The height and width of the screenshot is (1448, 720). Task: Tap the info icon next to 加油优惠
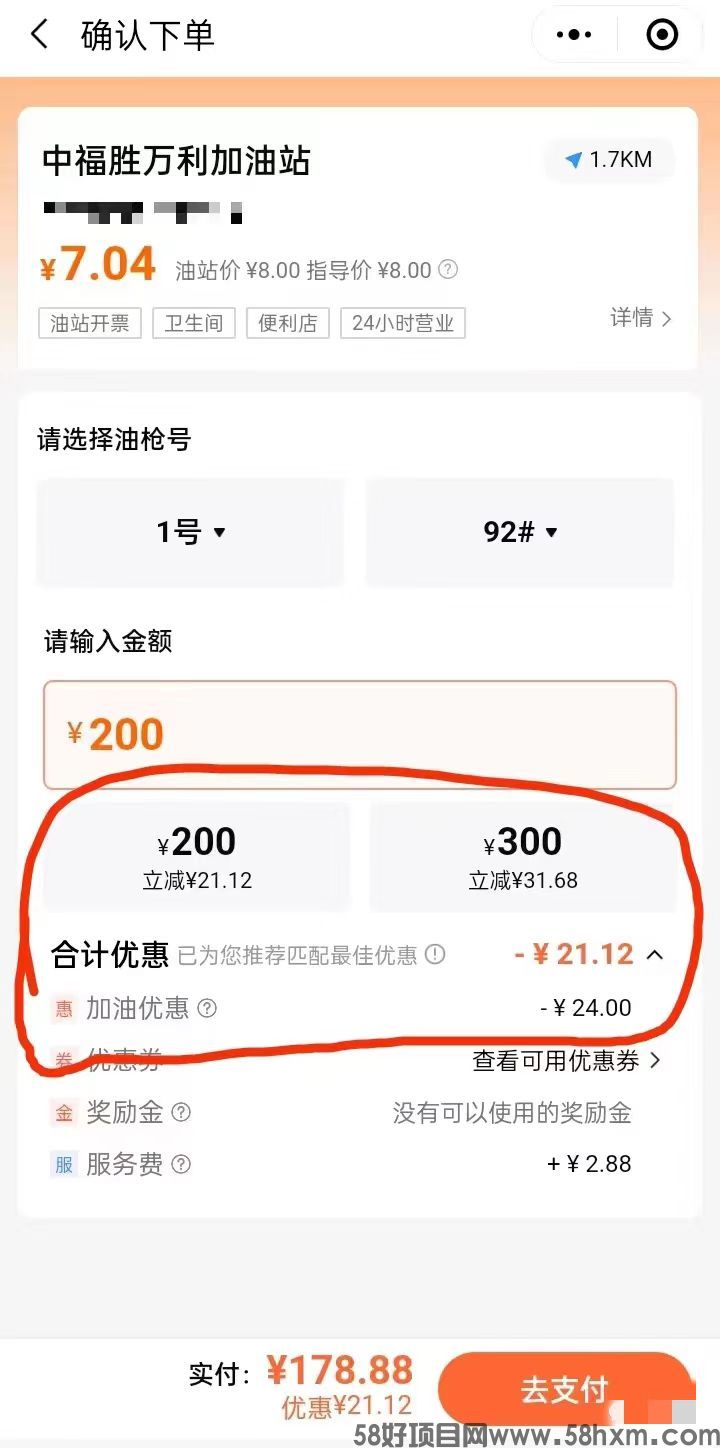207,1008
